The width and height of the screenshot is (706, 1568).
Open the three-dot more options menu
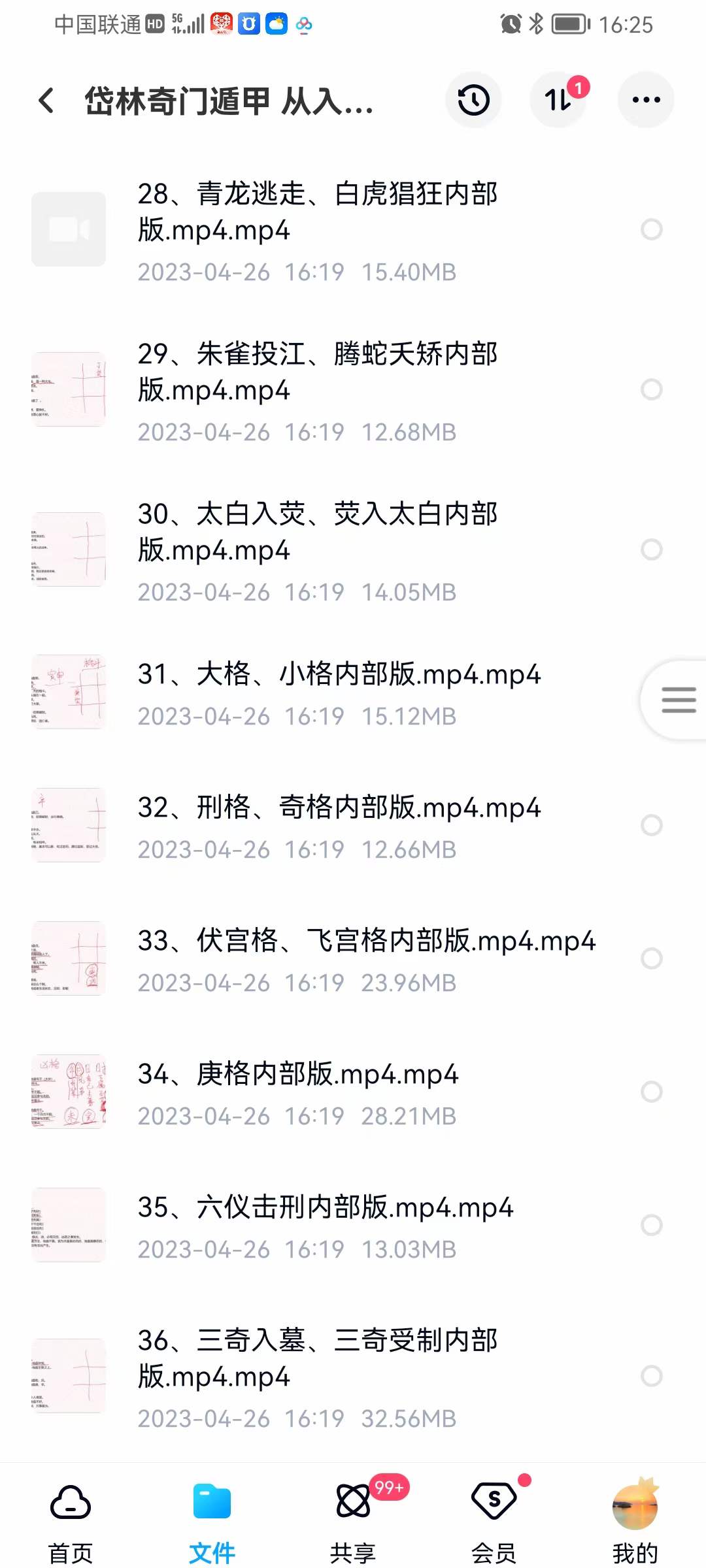[646, 99]
